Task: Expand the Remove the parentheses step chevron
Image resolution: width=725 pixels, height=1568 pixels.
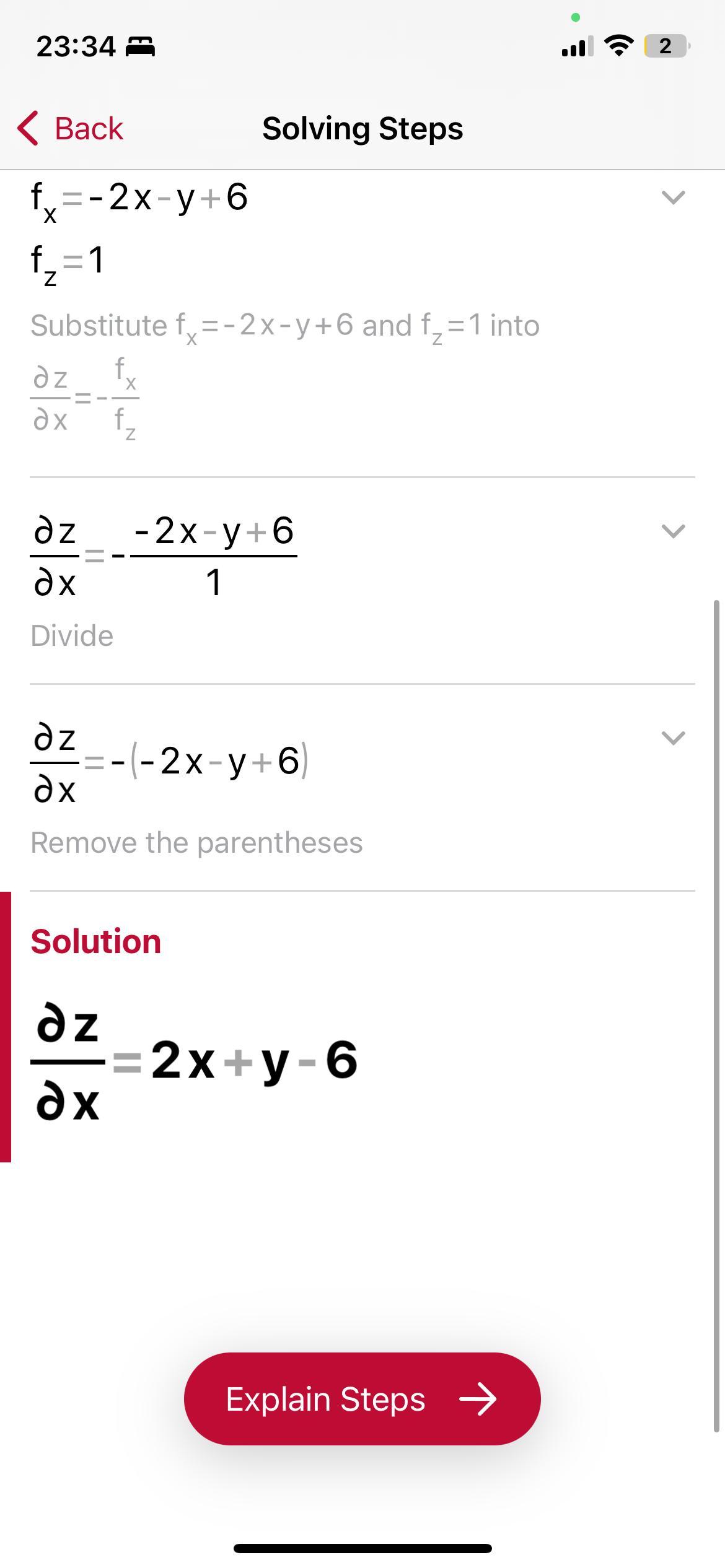Action: (x=673, y=738)
